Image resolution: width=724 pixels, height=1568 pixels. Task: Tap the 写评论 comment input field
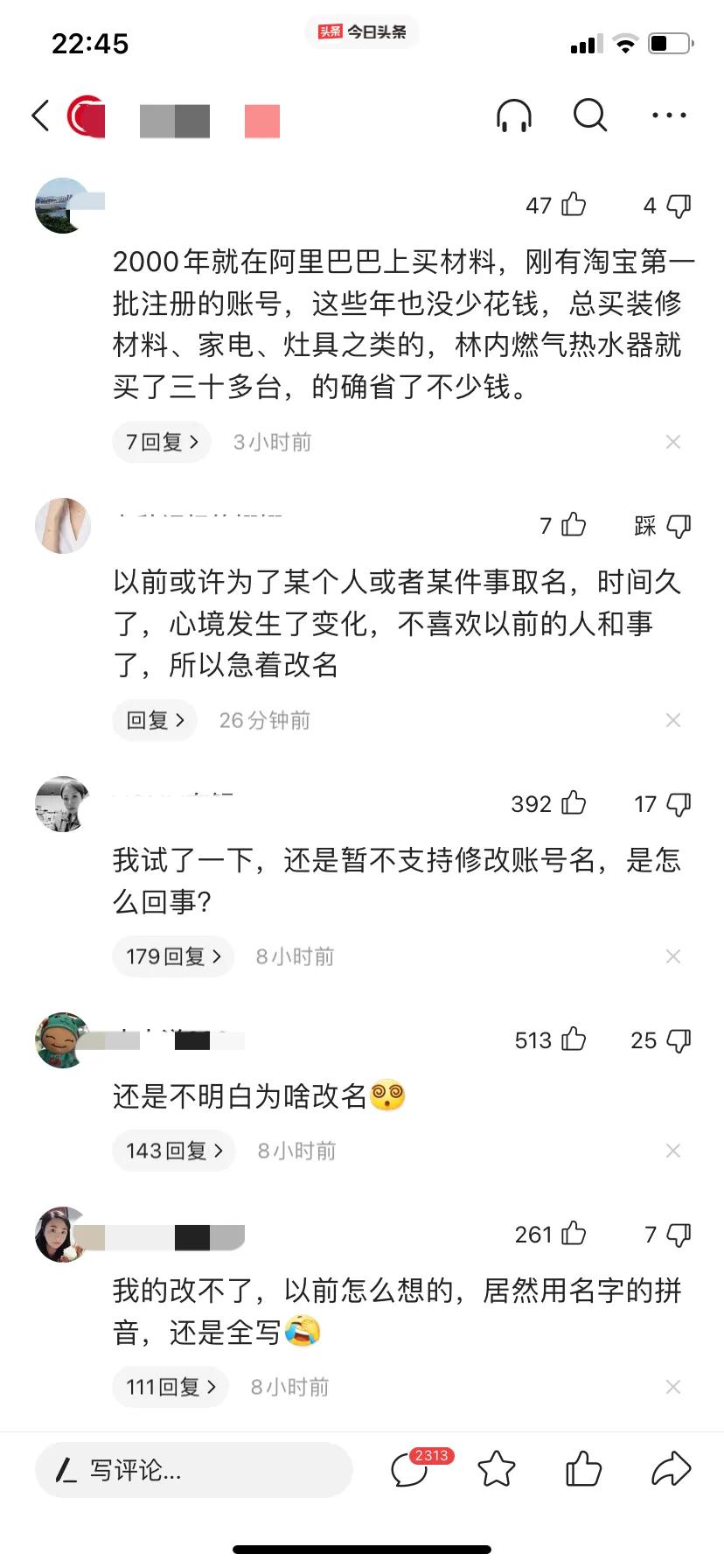tap(192, 1469)
